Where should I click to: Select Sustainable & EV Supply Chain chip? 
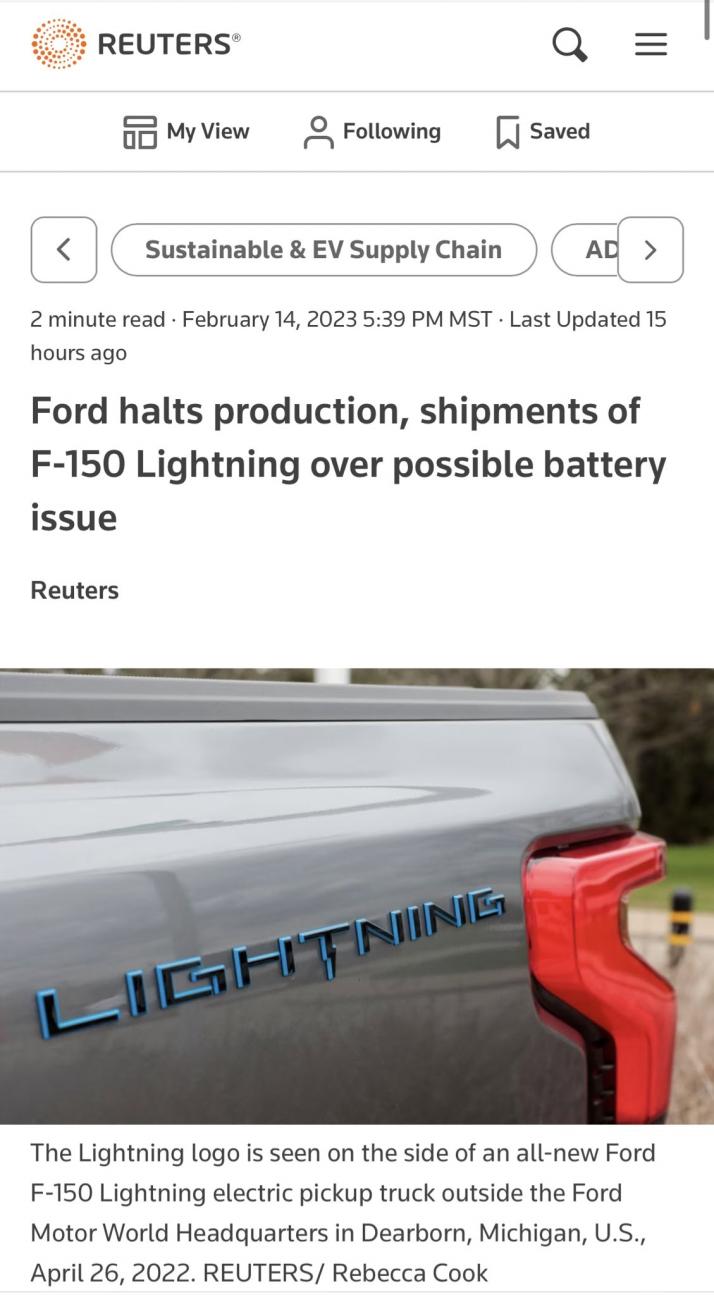tap(323, 250)
